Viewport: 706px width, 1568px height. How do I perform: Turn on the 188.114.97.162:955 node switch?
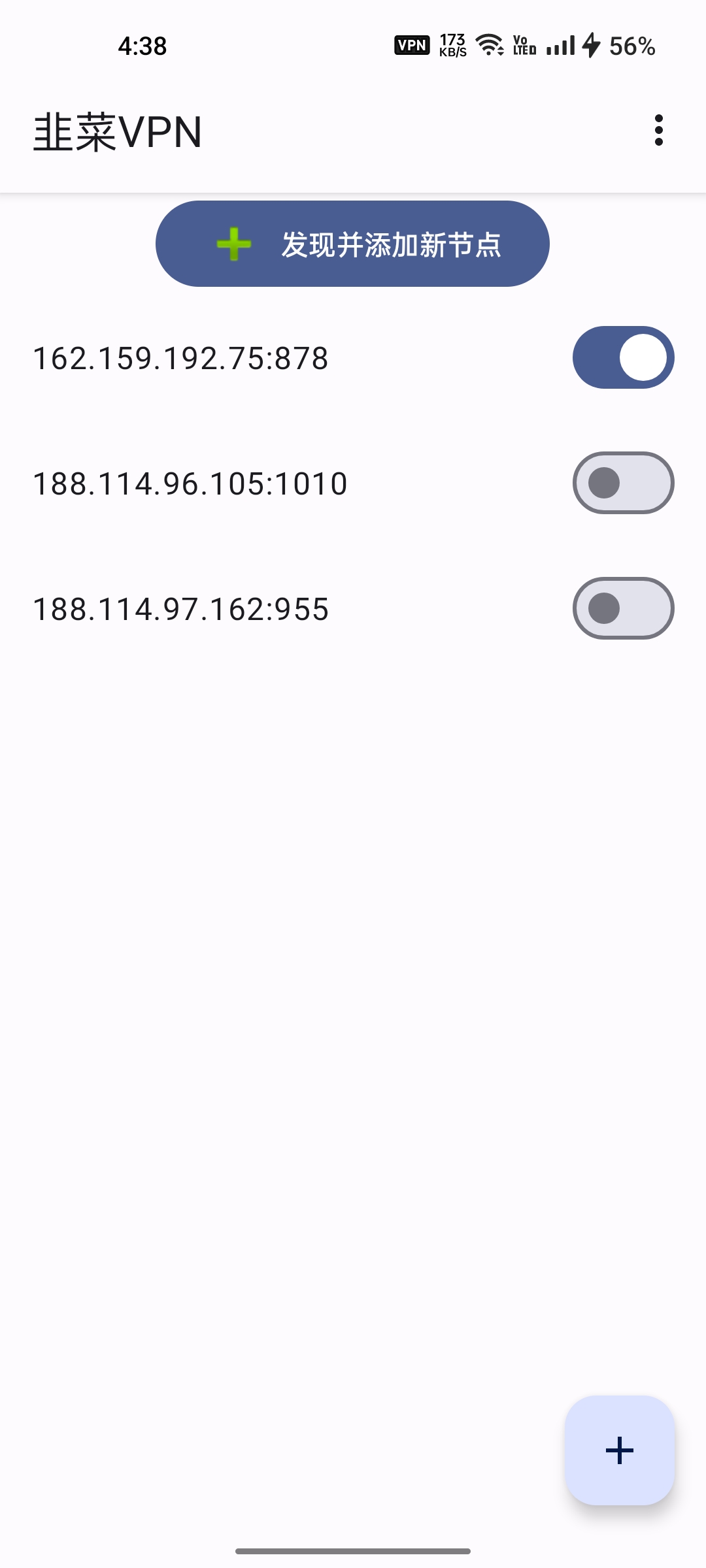[623, 608]
